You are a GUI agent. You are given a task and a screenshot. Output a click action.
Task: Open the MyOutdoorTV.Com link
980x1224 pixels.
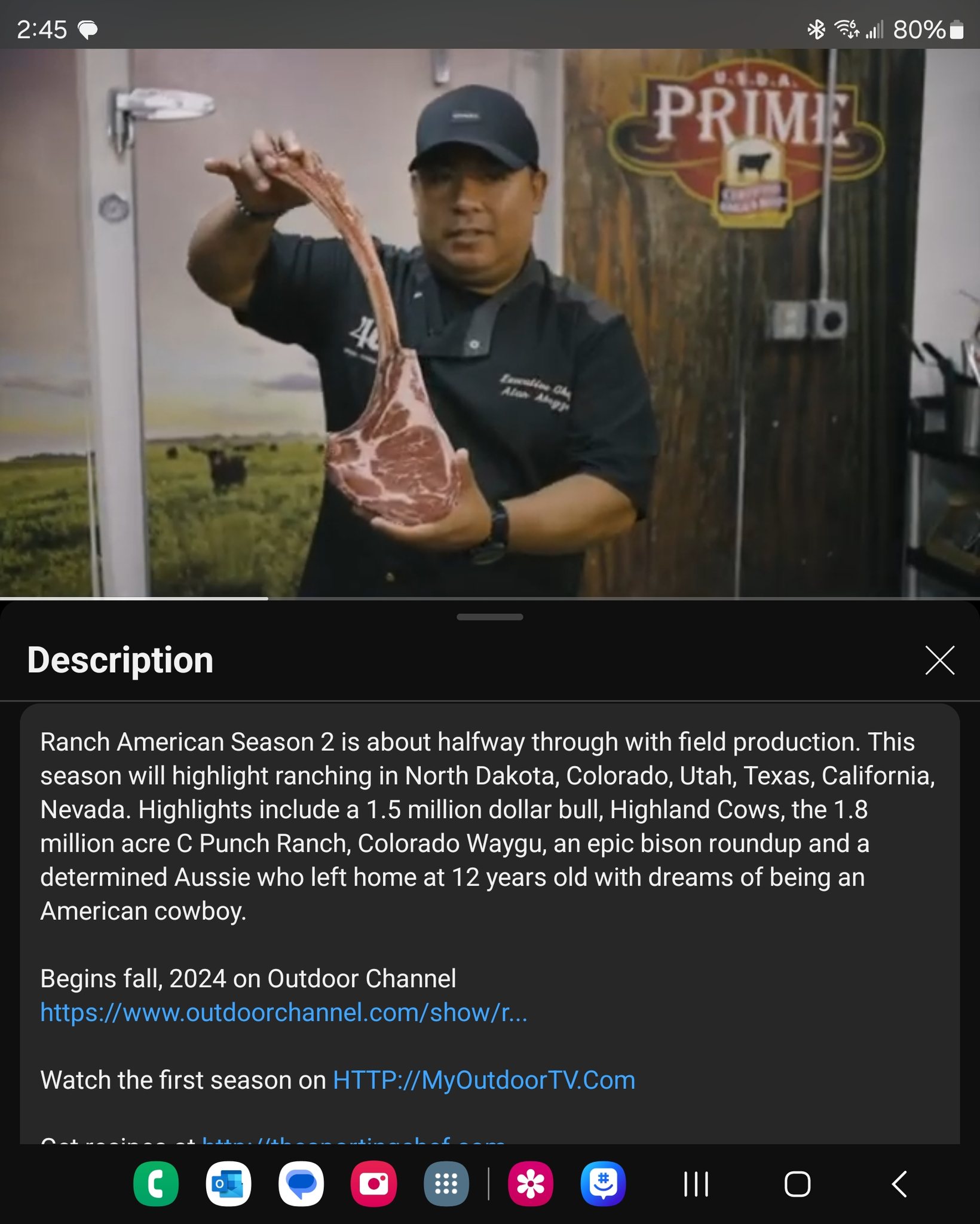(484, 1080)
